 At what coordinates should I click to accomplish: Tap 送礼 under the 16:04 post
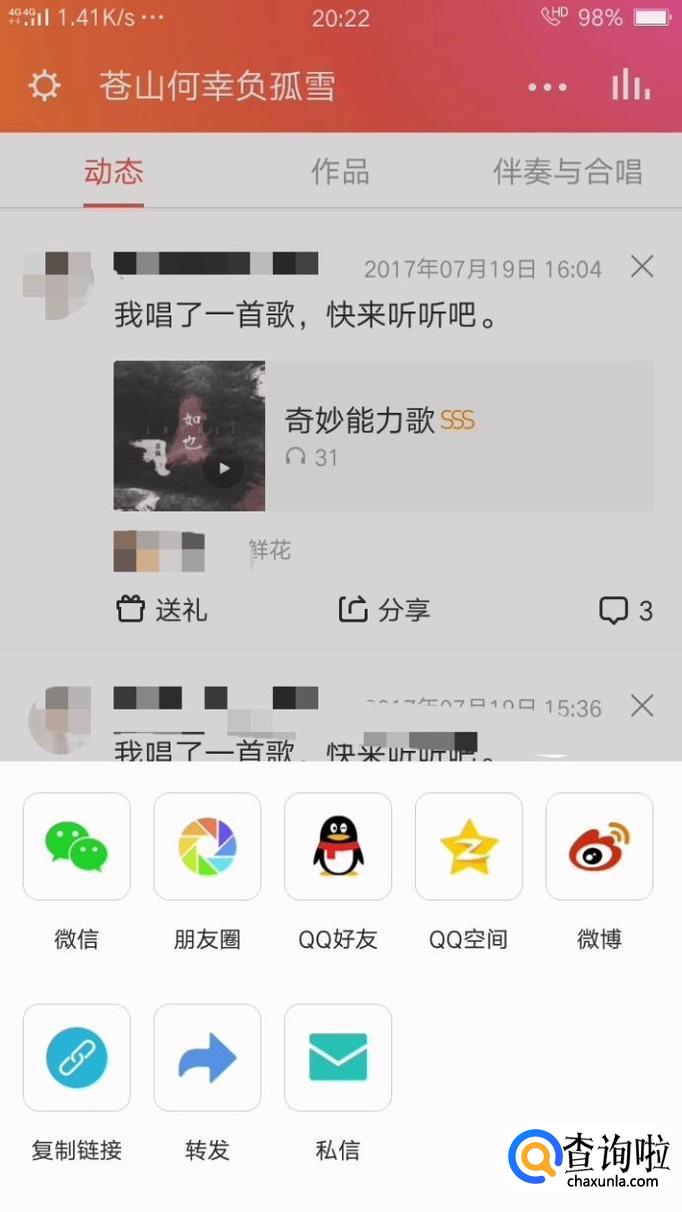click(x=162, y=610)
